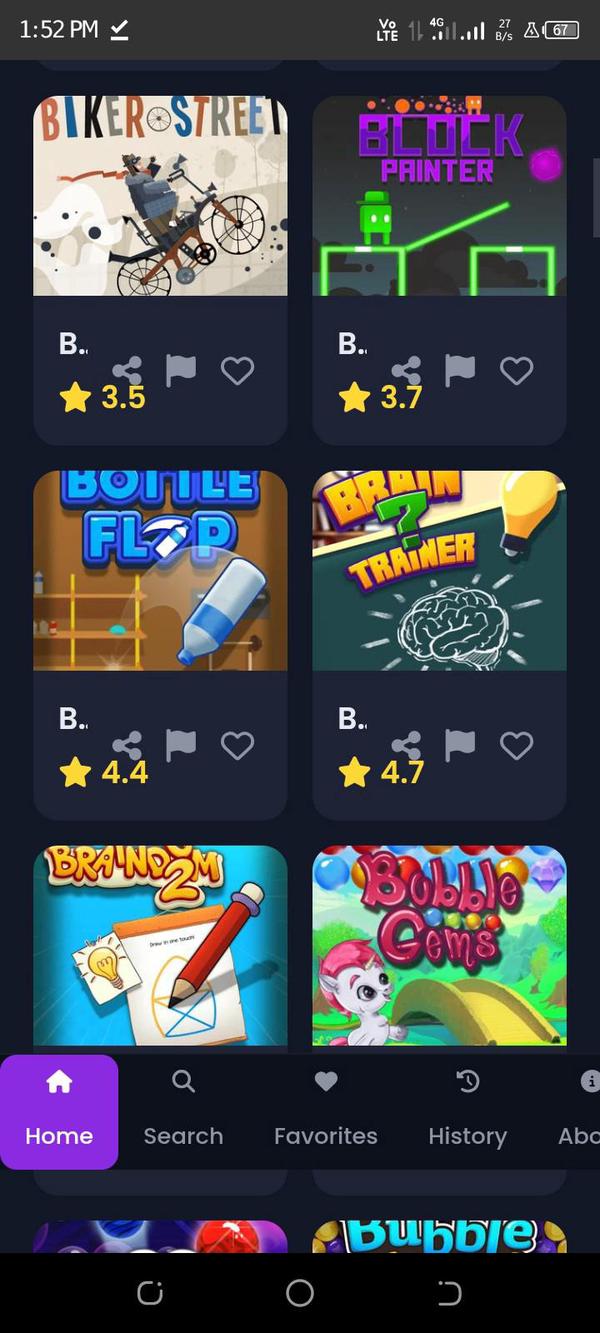Share the Biker Street game

coord(127,371)
